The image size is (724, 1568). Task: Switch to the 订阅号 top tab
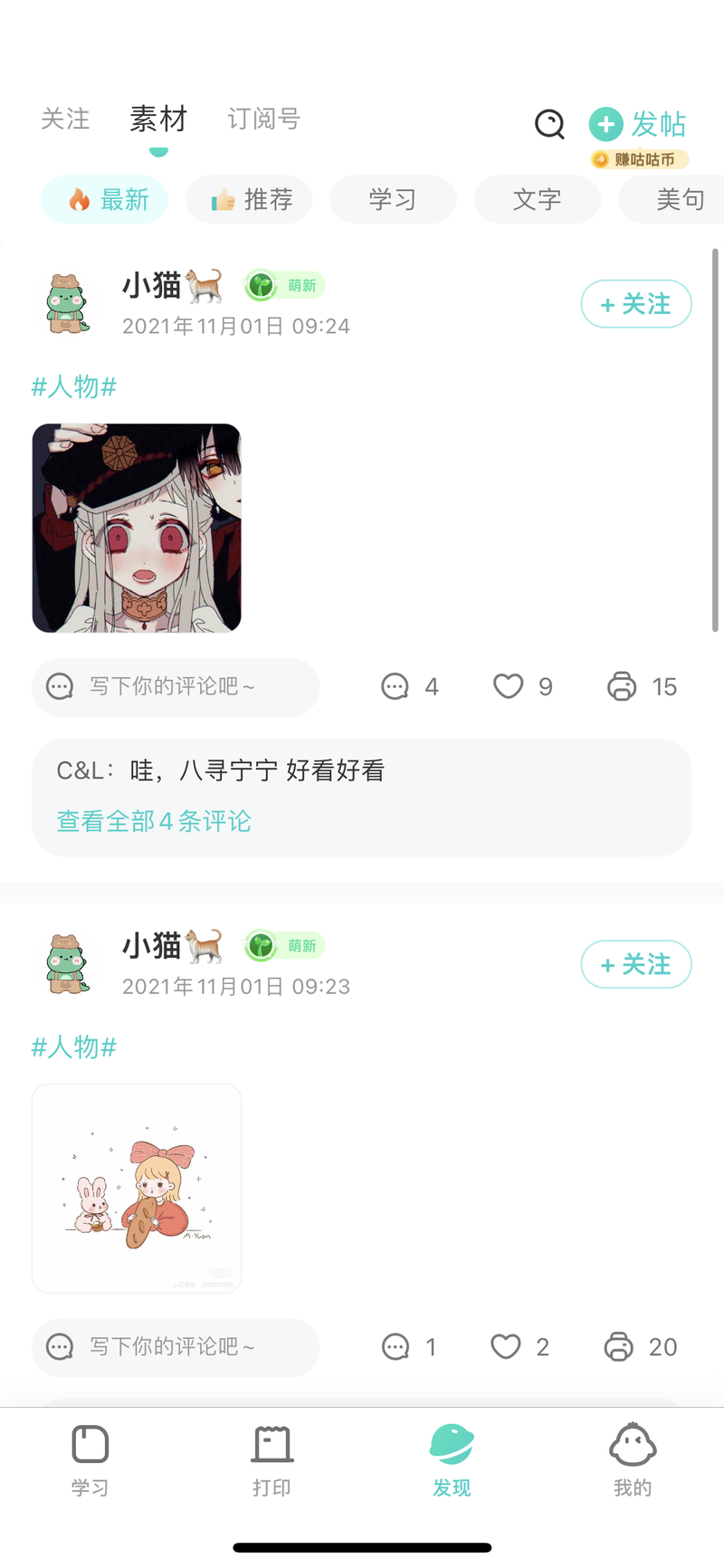click(263, 120)
